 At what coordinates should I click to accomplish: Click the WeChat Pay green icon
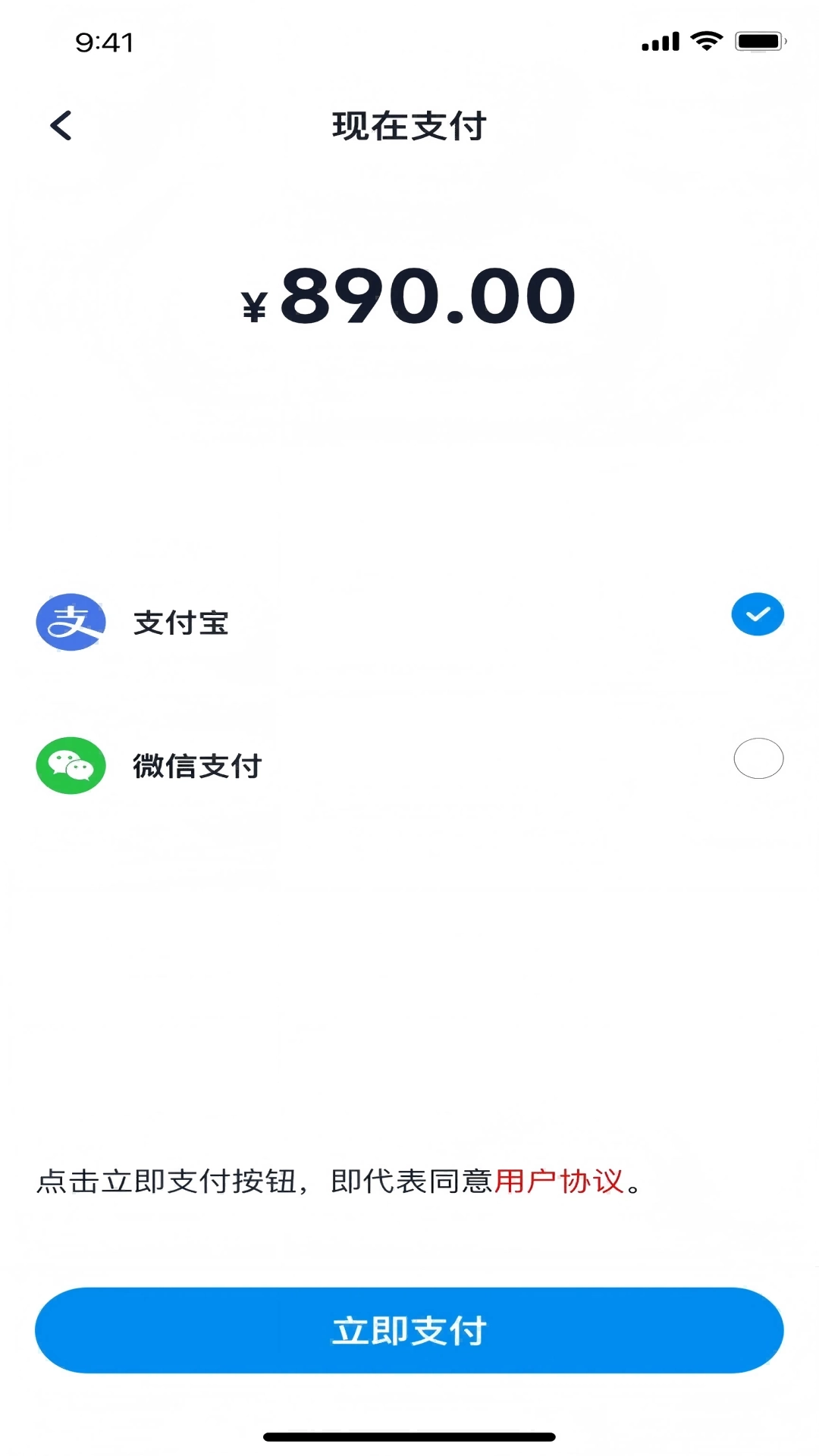[x=70, y=765]
